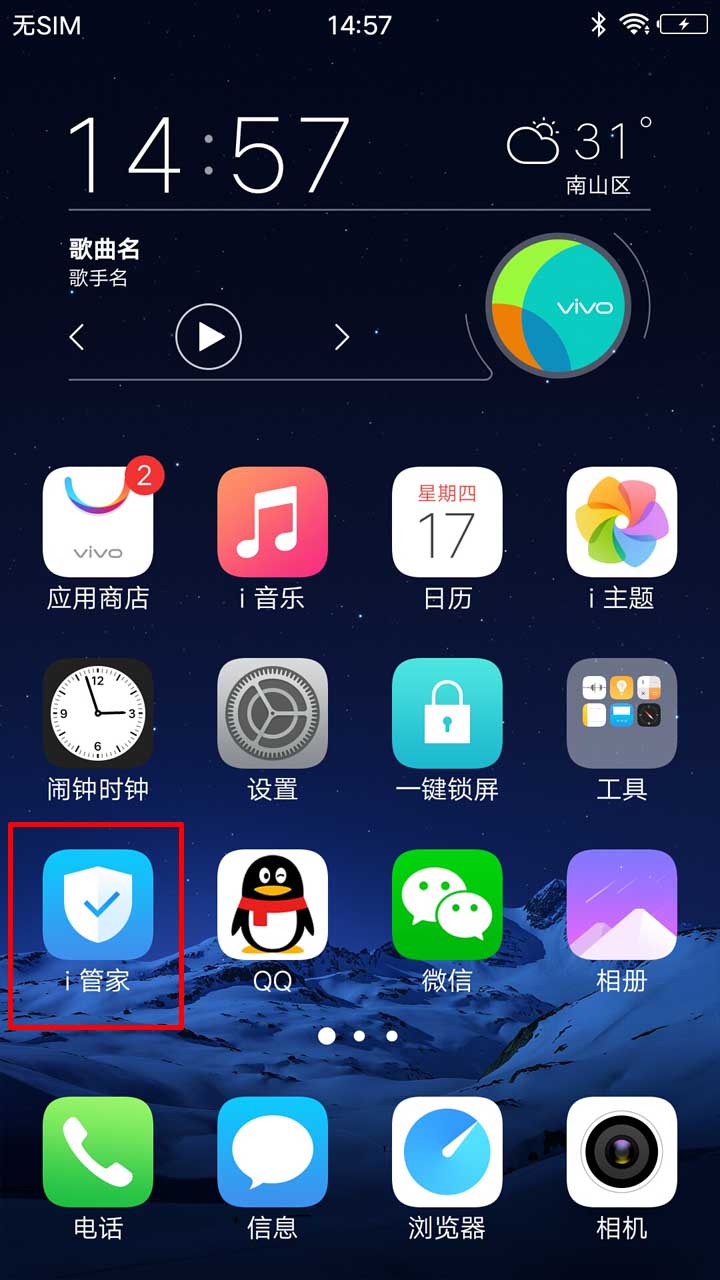Launch the 浏览器 browser
Image resolution: width=720 pixels, height=1280 pixels.
click(x=447, y=1152)
